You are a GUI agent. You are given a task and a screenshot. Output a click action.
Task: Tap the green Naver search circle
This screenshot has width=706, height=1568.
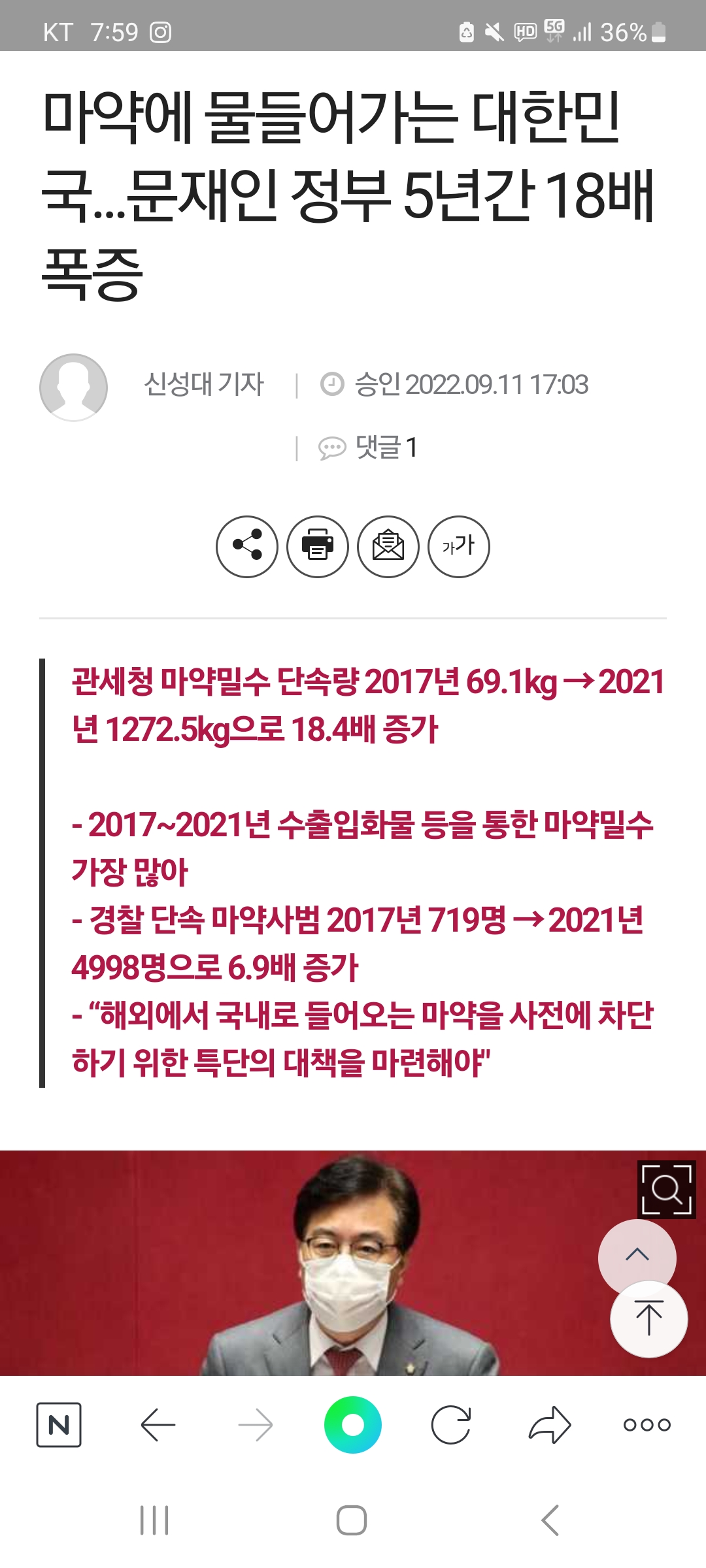pos(353,1424)
